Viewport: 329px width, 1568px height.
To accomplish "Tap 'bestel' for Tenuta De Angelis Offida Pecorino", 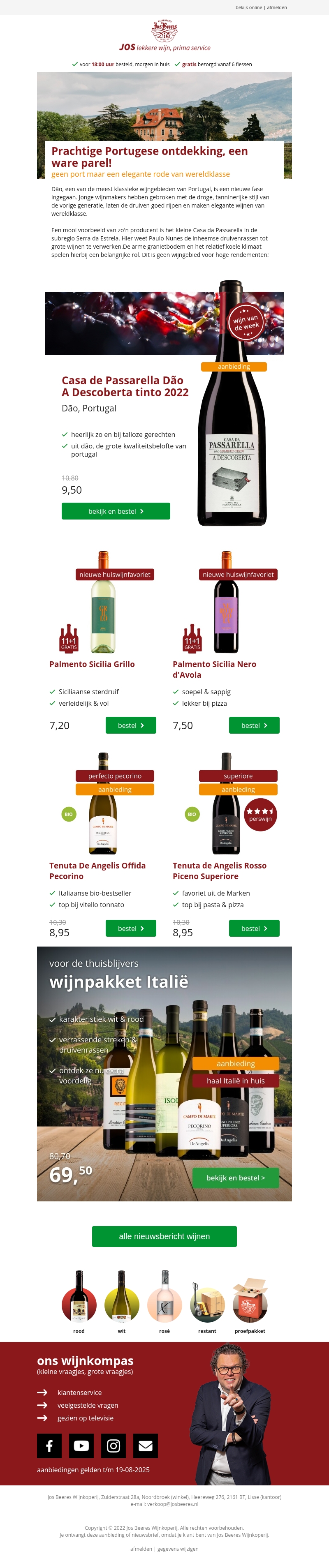I will pyautogui.click(x=131, y=928).
